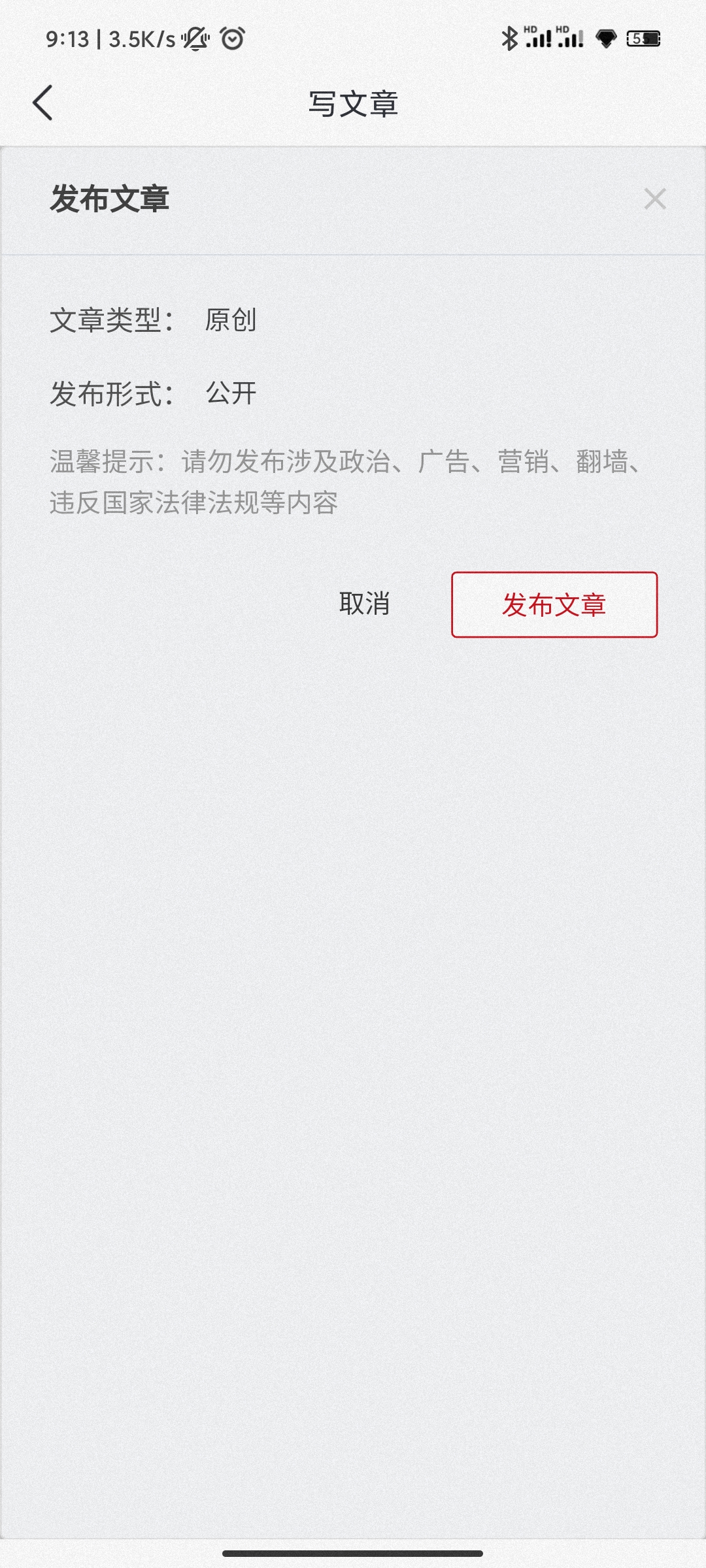706x1568 pixels.
Task: Close the 发布文章 dialog
Action: (x=654, y=199)
